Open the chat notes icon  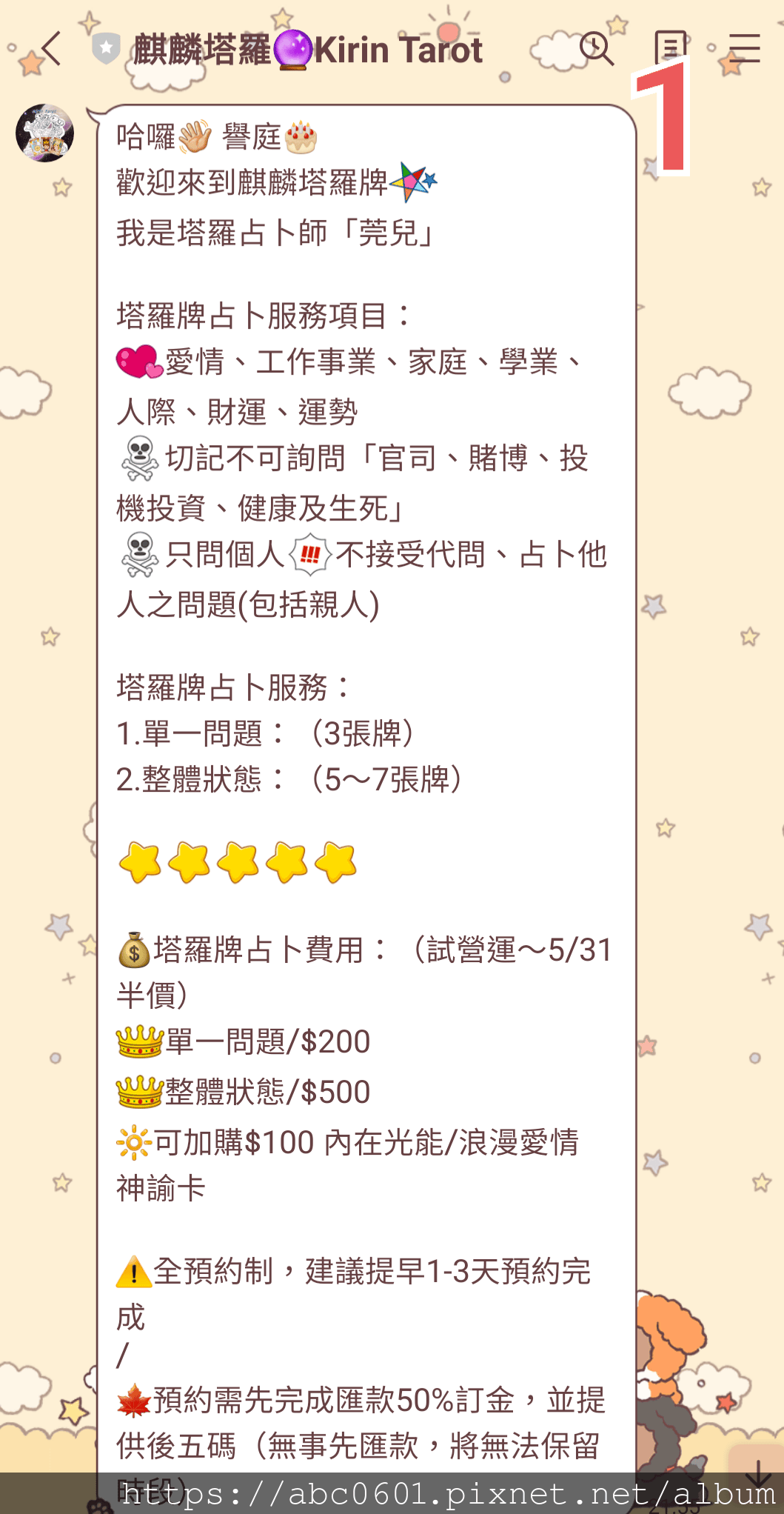pyautogui.click(x=671, y=48)
